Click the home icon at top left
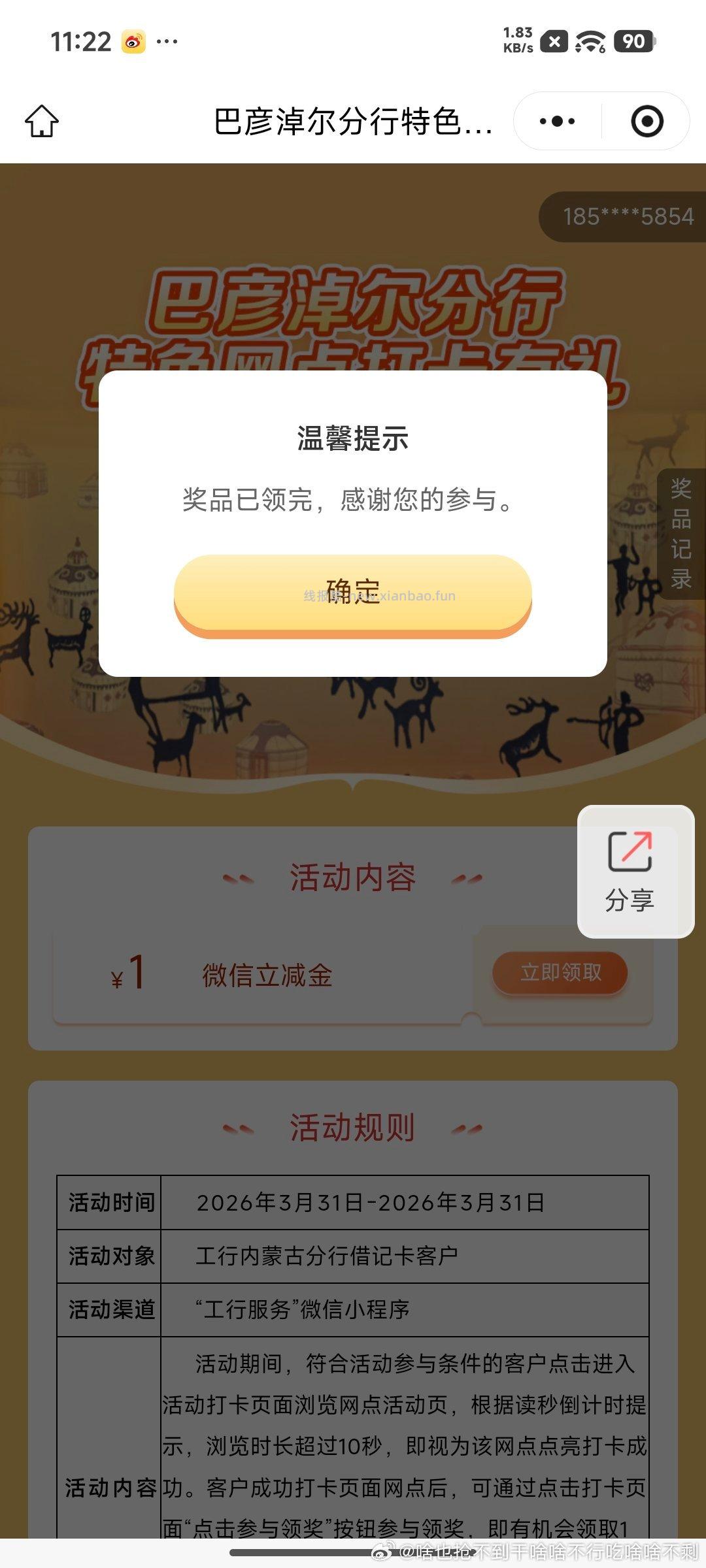 coord(43,121)
